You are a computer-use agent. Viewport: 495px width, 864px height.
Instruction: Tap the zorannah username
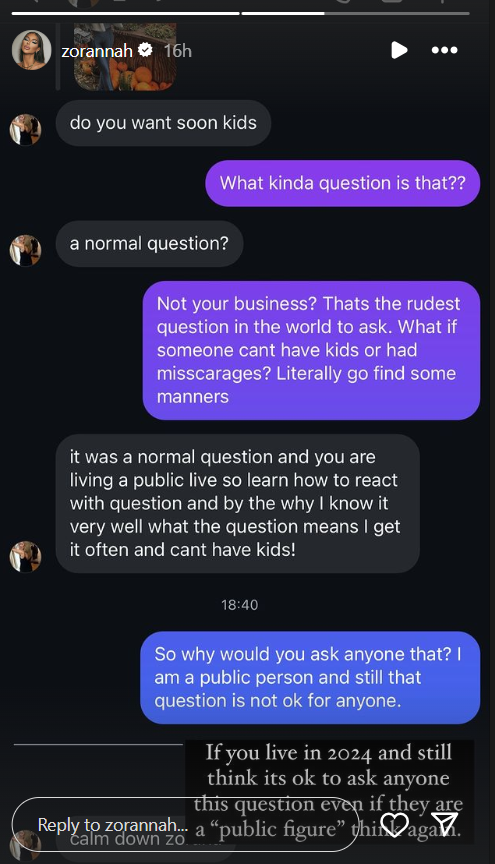97,51
